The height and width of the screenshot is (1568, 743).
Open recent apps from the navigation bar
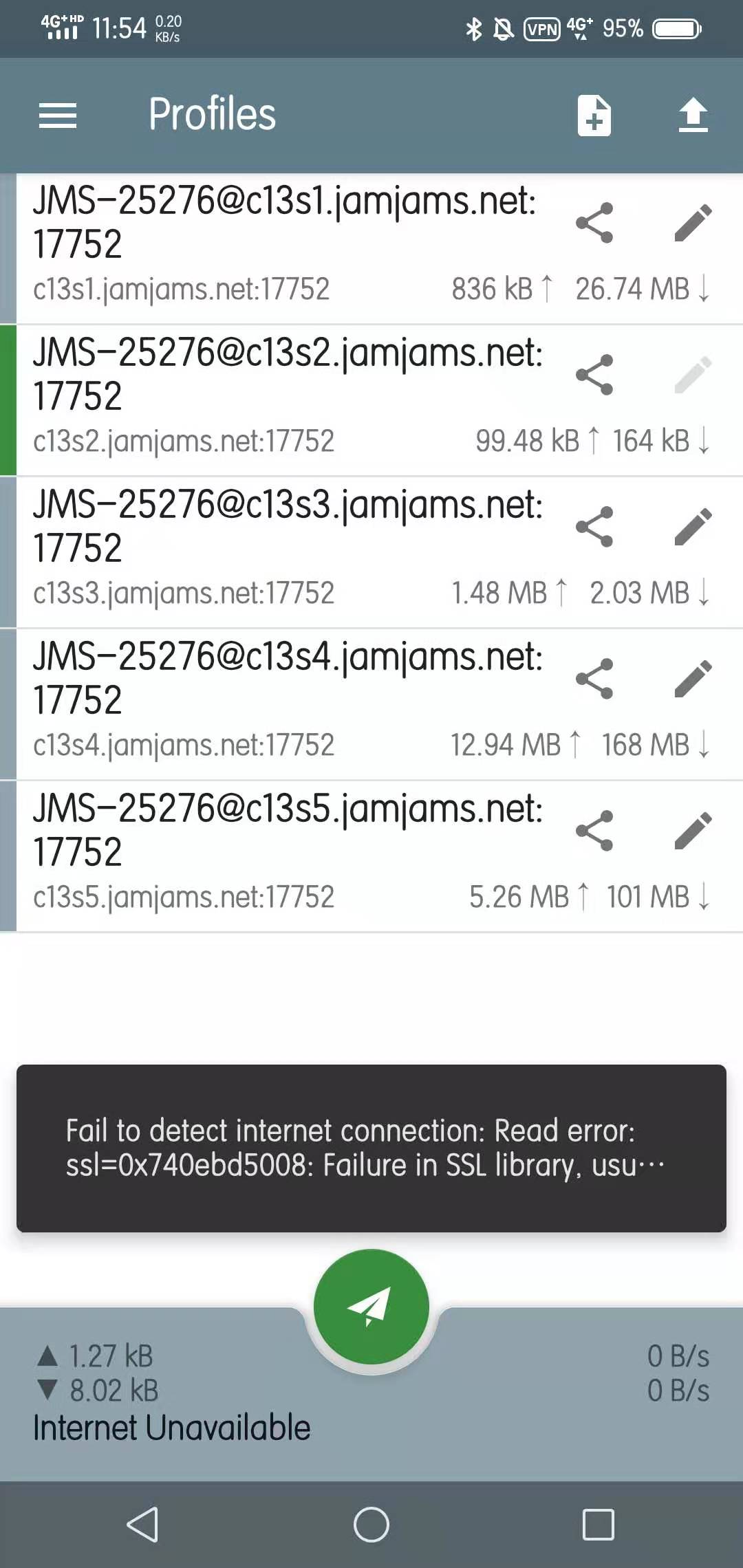click(598, 1525)
